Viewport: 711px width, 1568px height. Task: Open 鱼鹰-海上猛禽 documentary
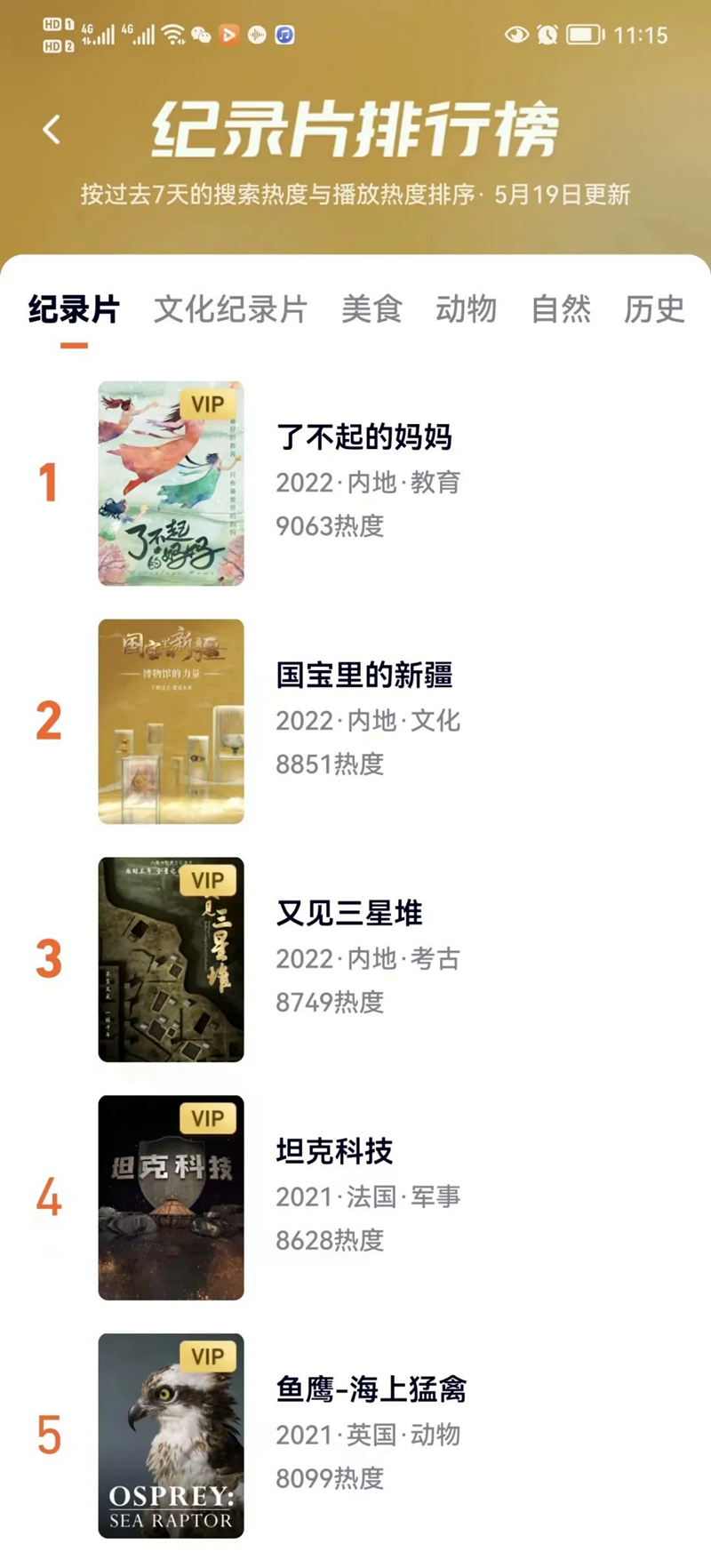(371, 1390)
